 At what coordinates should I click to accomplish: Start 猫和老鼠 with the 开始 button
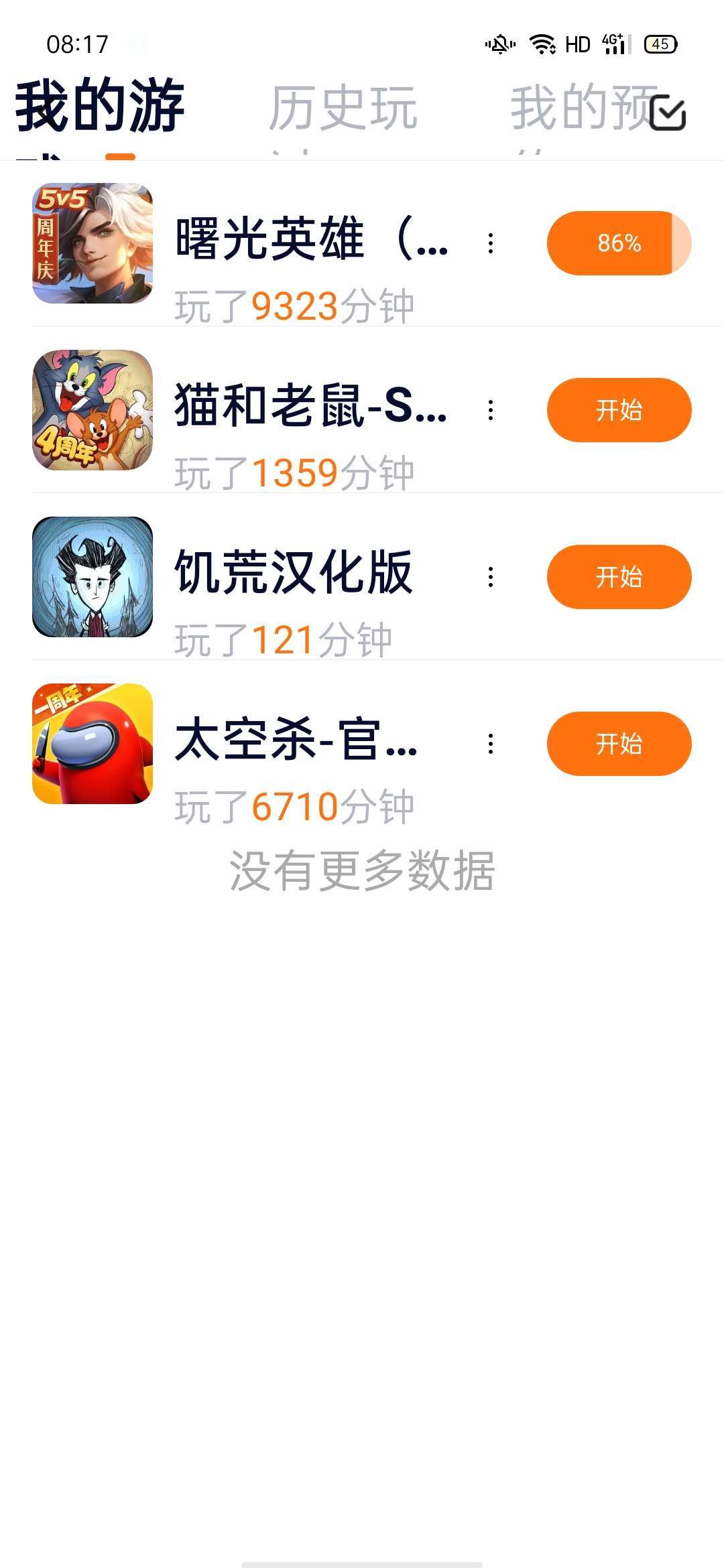[619, 410]
